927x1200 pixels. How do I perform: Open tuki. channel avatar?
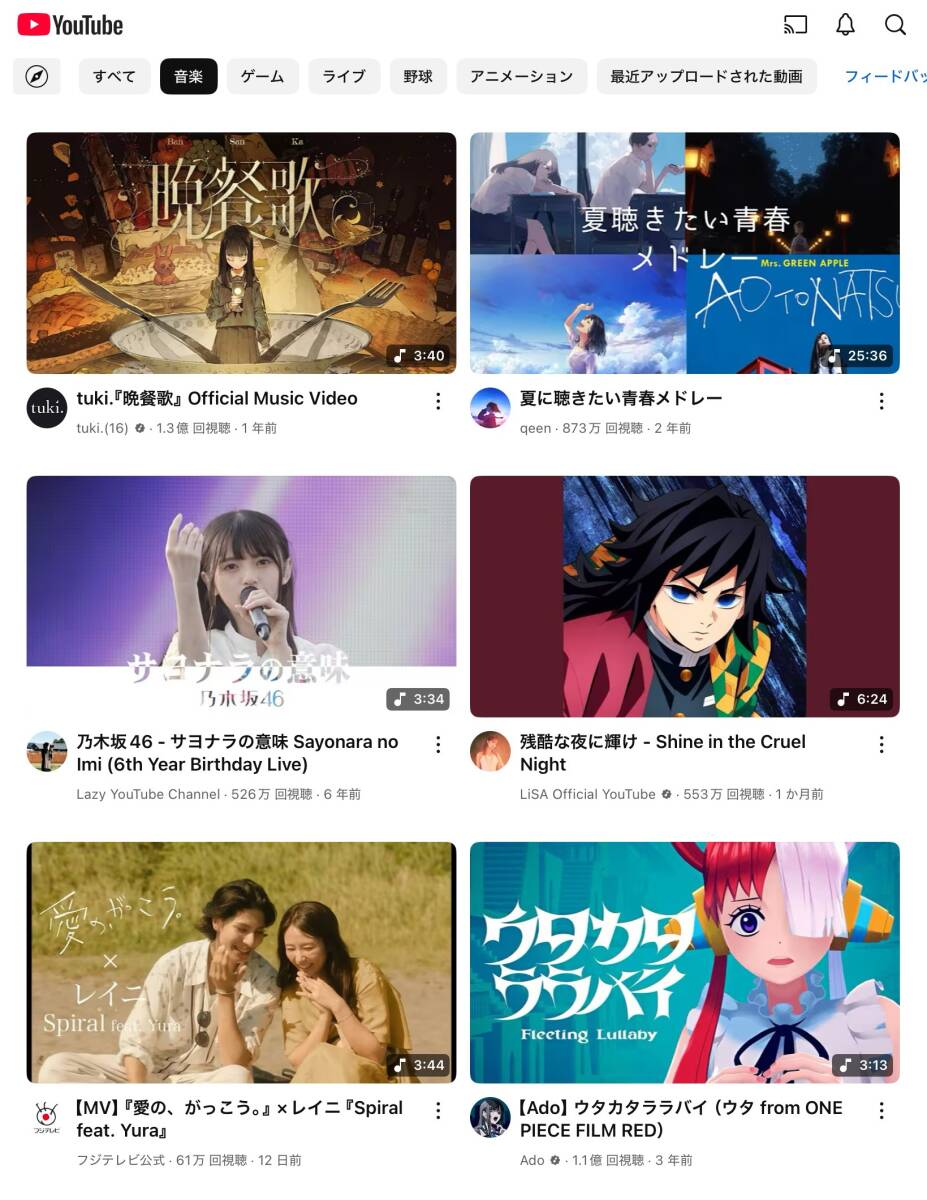point(46,408)
